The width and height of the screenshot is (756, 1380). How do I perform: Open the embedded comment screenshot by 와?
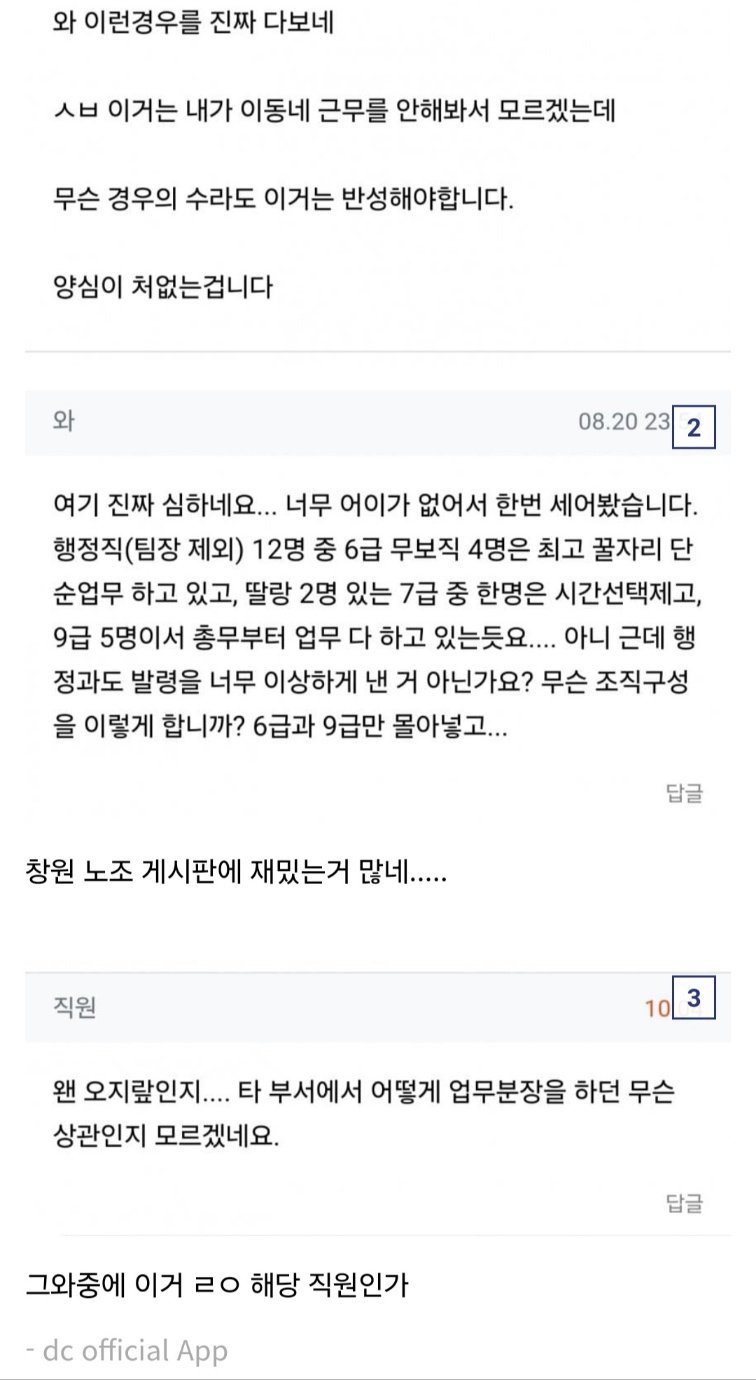click(377, 600)
